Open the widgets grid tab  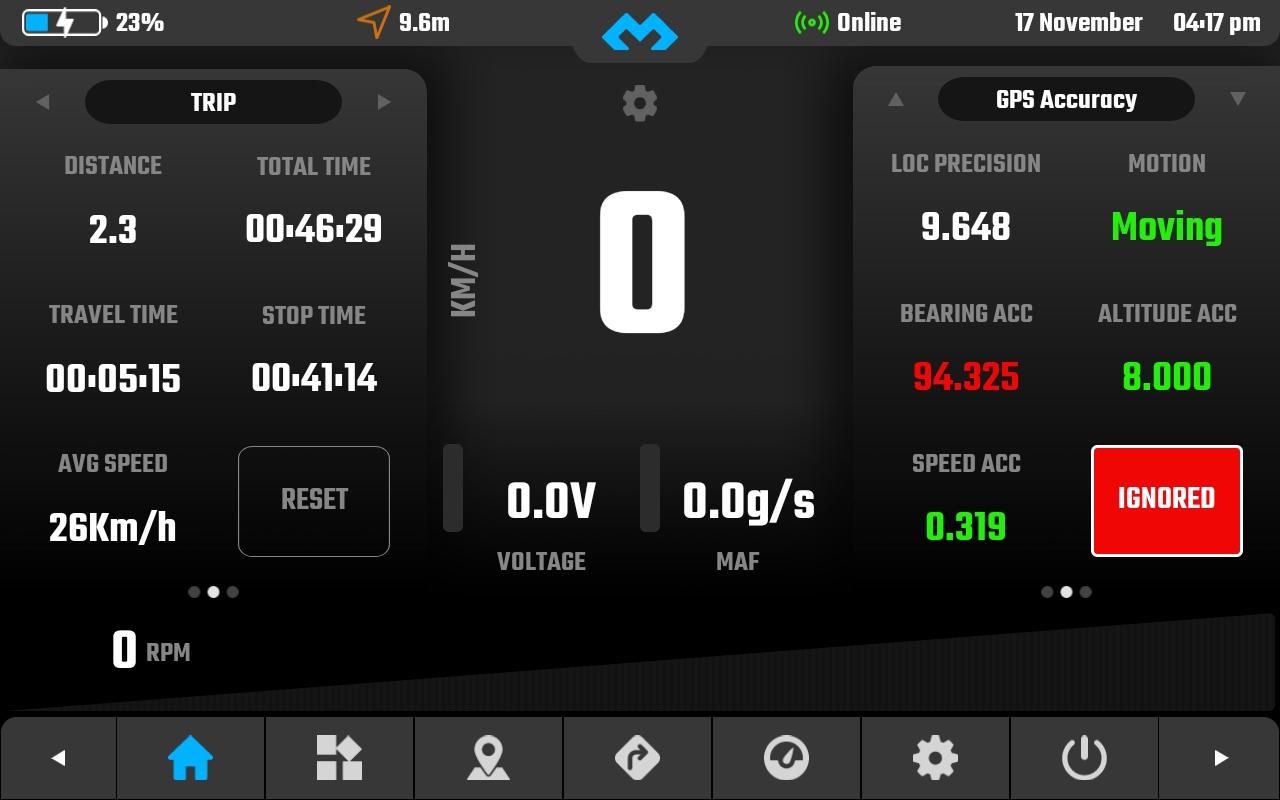(339, 758)
